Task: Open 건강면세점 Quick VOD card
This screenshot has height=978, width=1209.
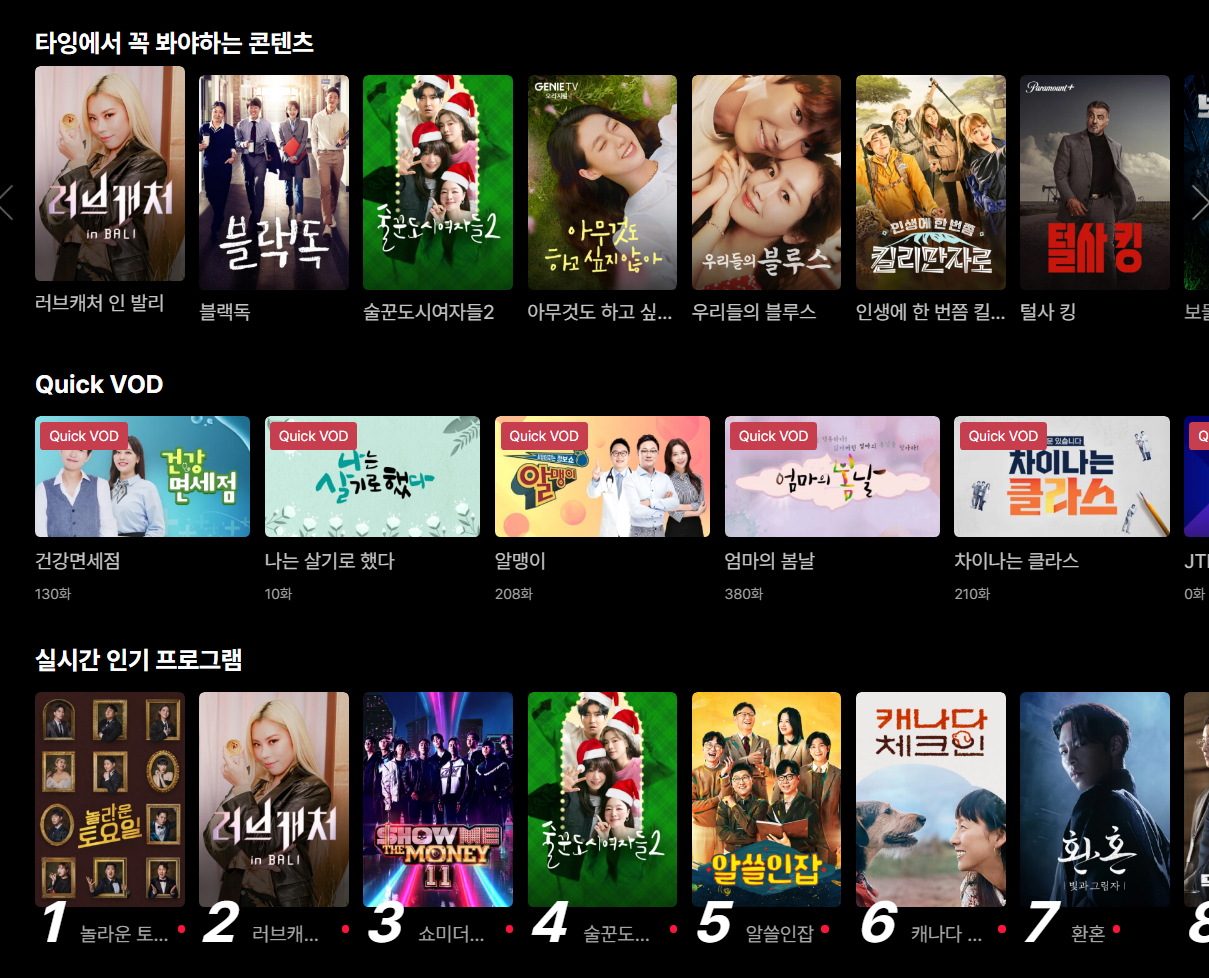Action: point(142,477)
